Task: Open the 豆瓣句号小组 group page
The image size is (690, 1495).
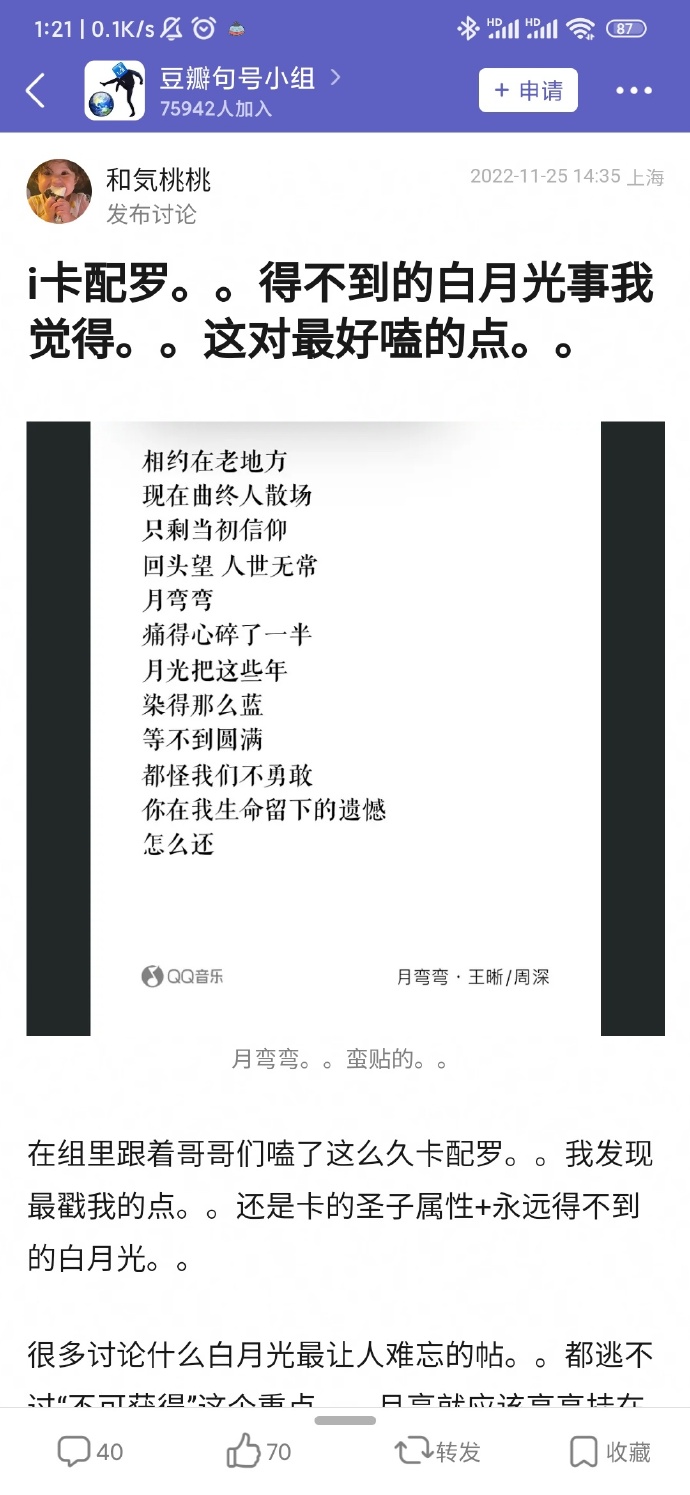Action: tap(236, 79)
